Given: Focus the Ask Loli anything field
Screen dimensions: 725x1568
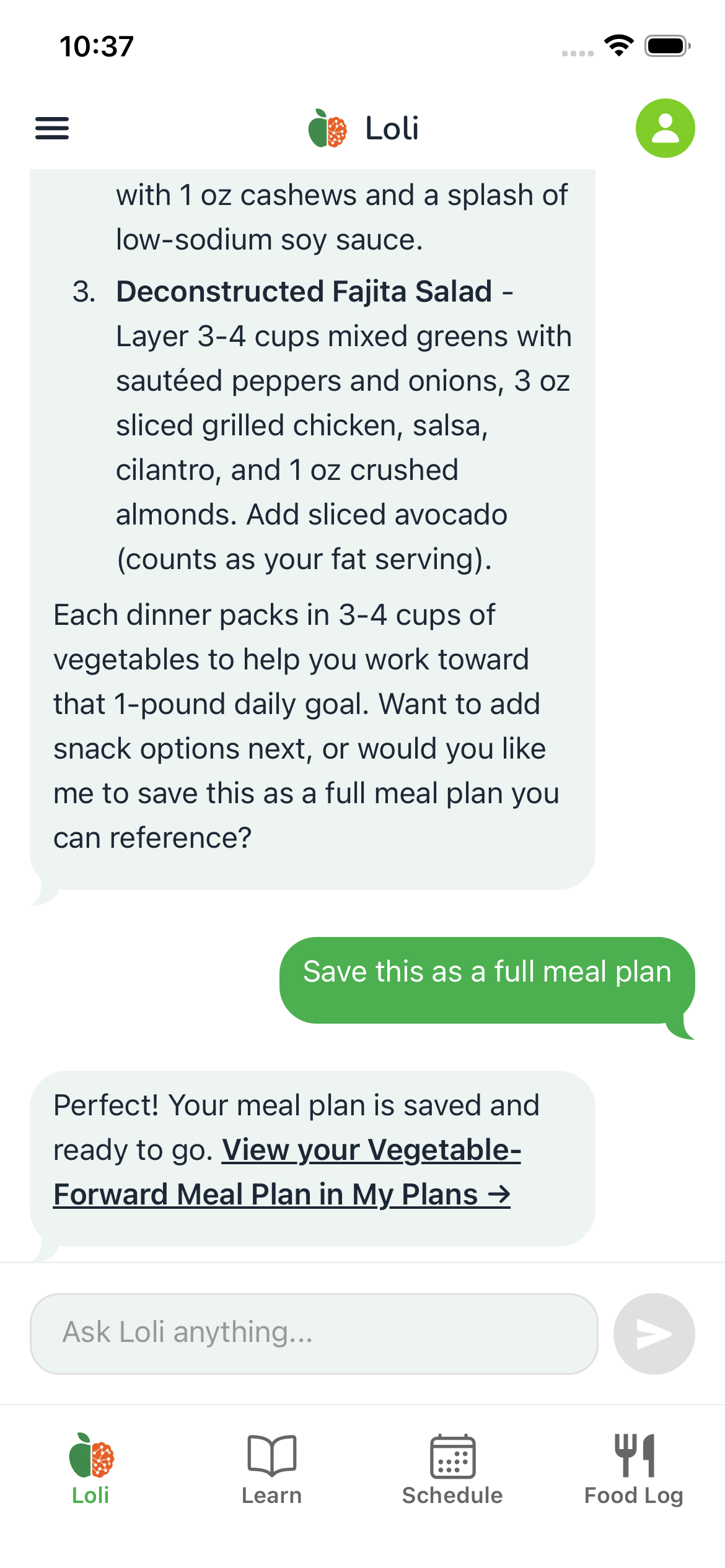Looking at the screenshot, I should [314, 1333].
